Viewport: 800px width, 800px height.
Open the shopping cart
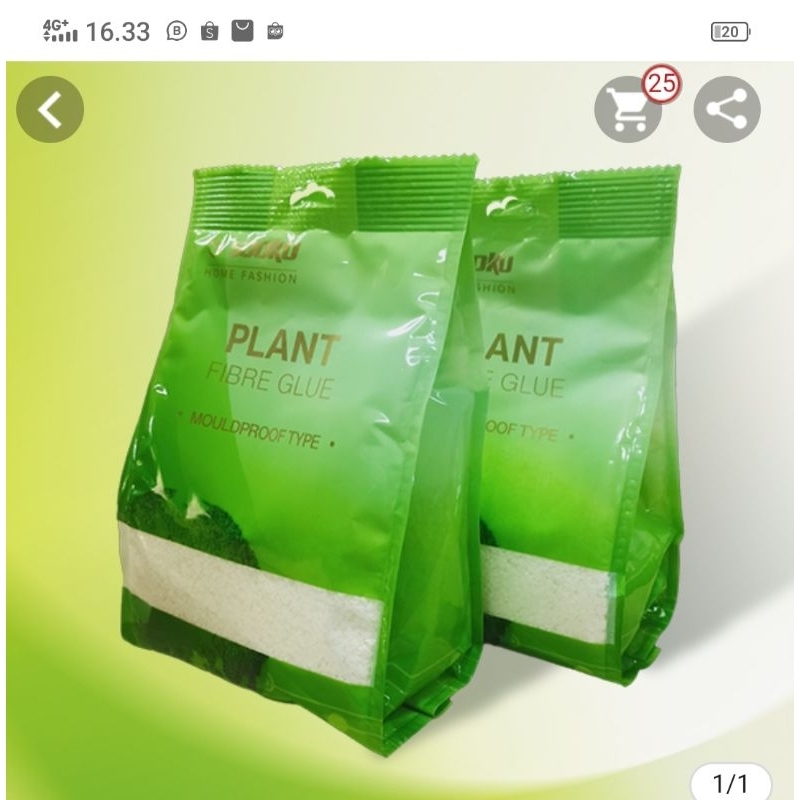point(628,110)
